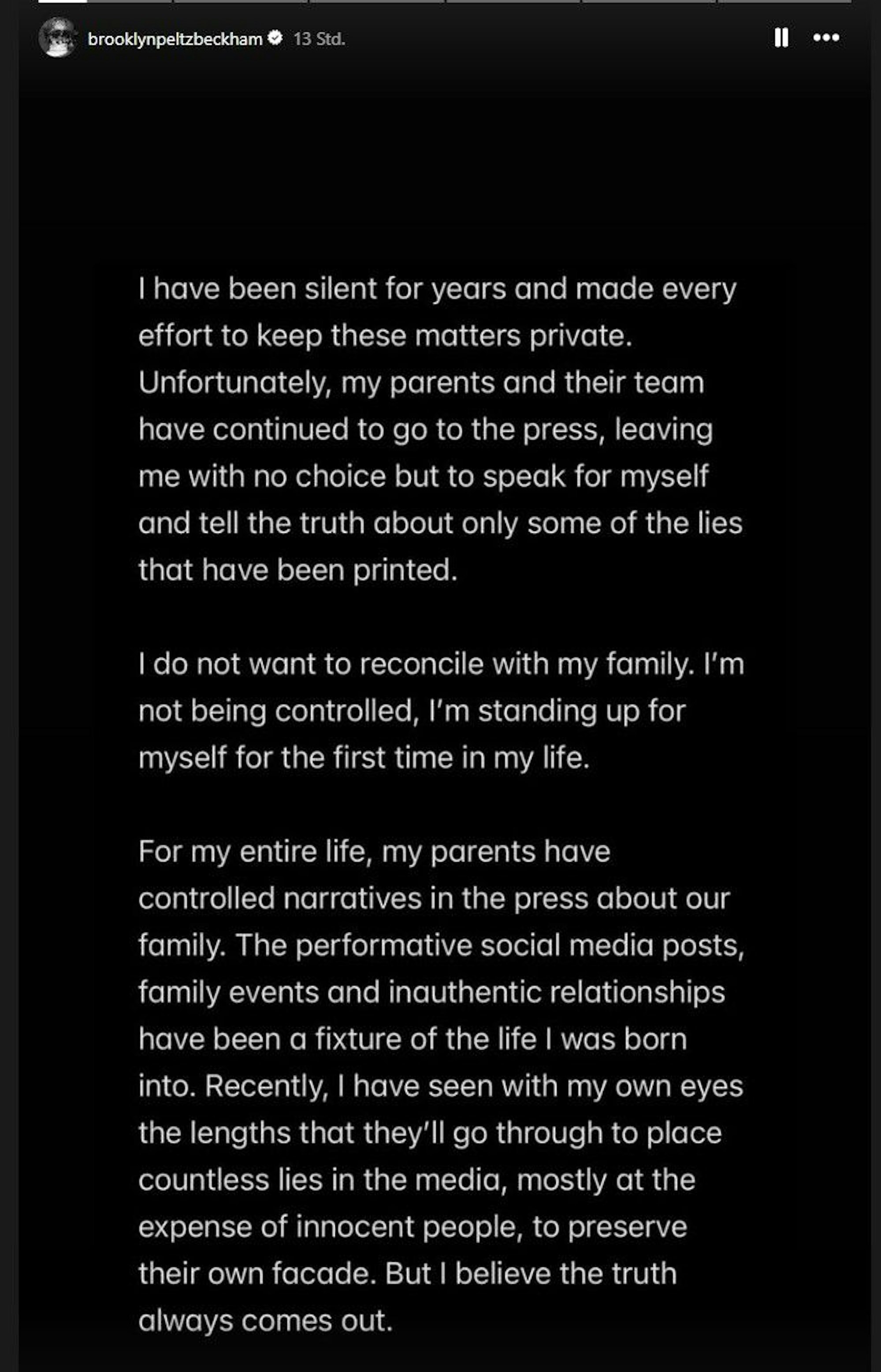Pause the story playback
Screen dimensions: 881x1372
[781, 38]
